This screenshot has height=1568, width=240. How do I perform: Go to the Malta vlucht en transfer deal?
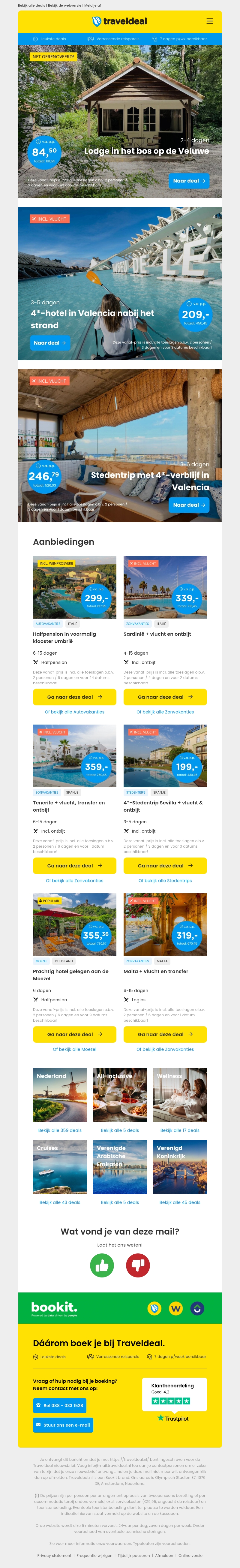(x=165, y=1034)
